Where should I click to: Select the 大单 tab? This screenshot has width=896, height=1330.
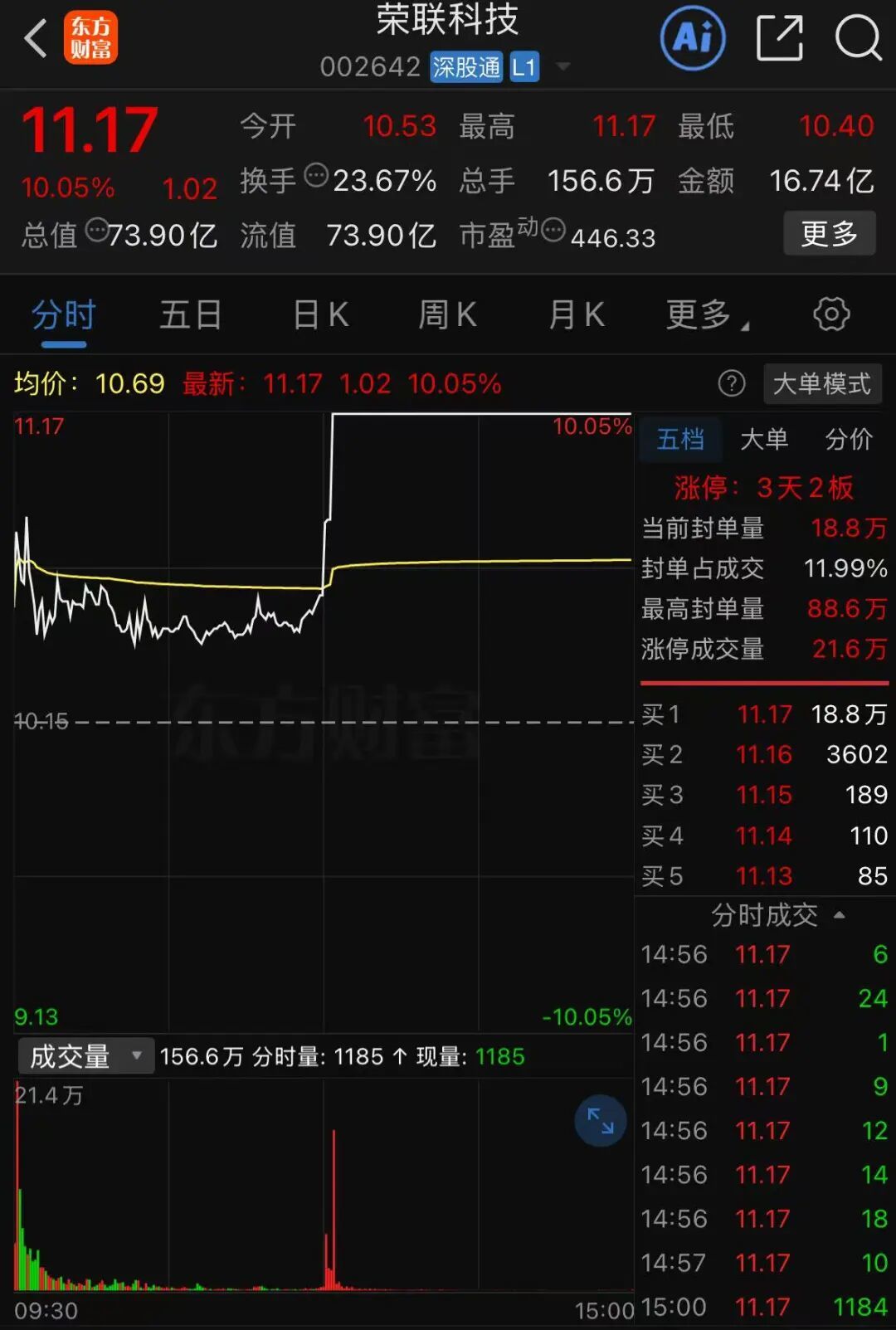(763, 439)
